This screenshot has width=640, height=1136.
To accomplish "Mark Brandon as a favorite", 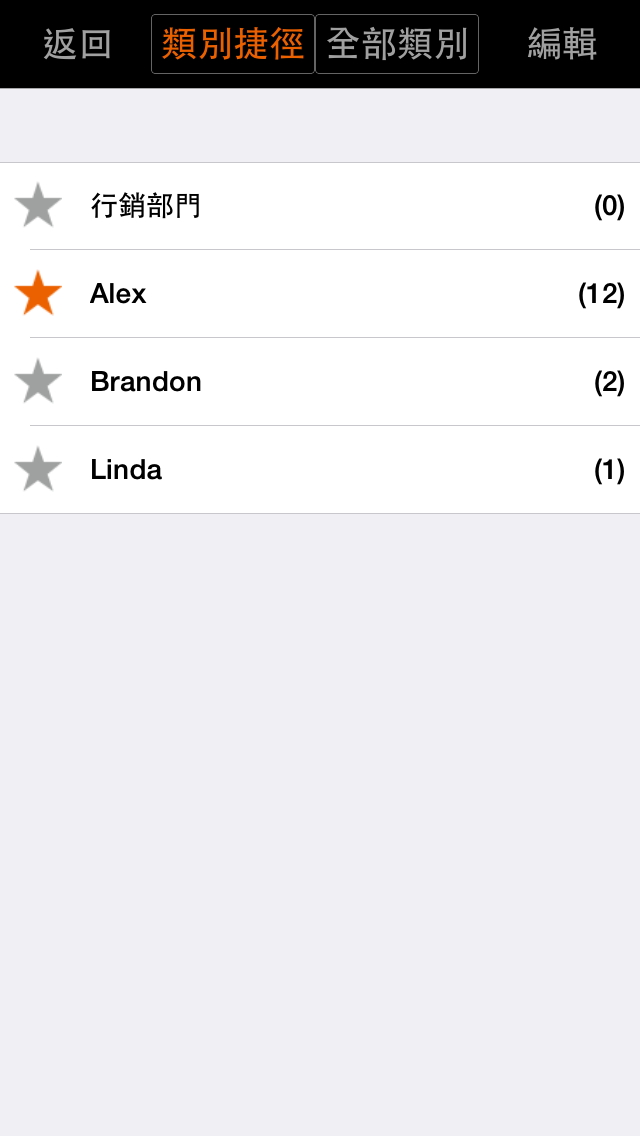I will (x=39, y=382).
